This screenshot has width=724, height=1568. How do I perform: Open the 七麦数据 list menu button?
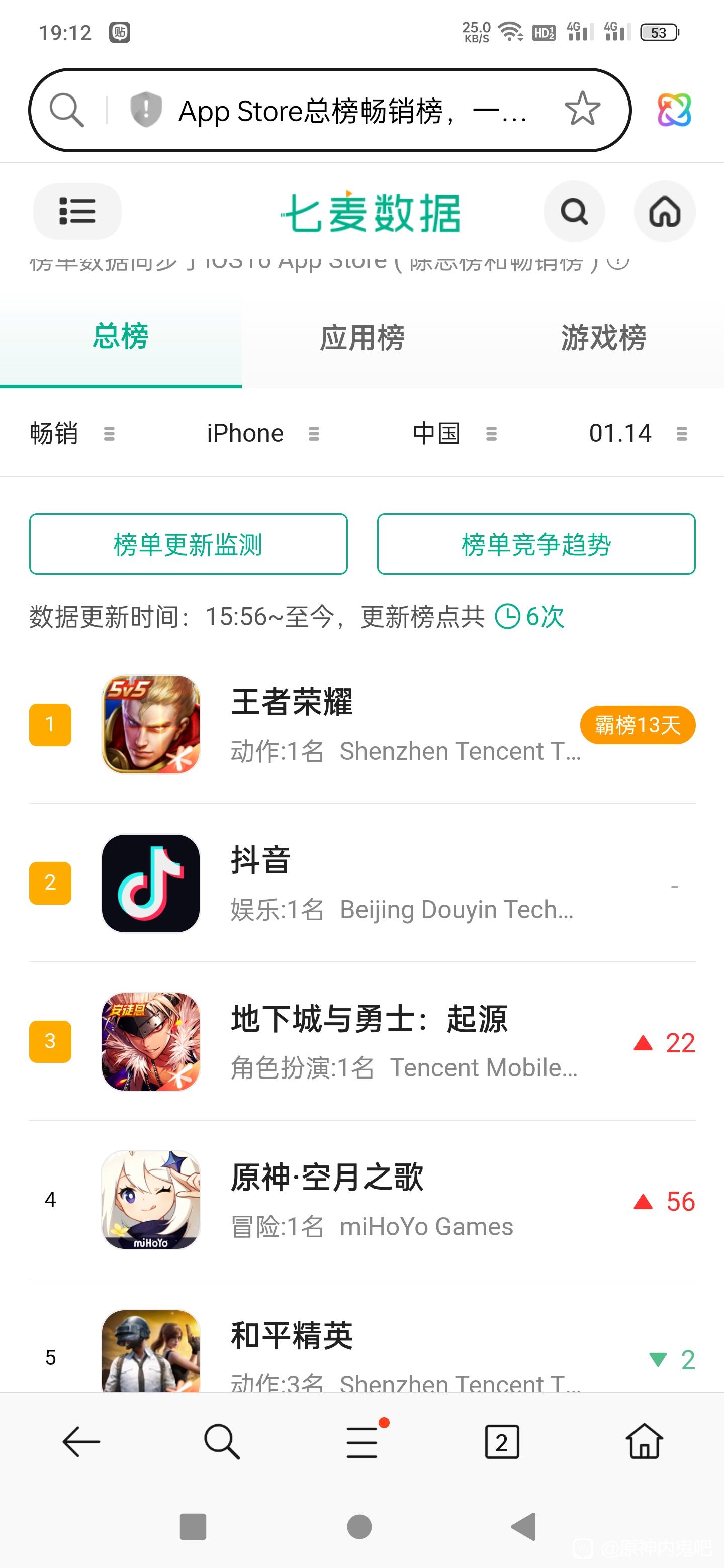pyautogui.click(x=77, y=211)
